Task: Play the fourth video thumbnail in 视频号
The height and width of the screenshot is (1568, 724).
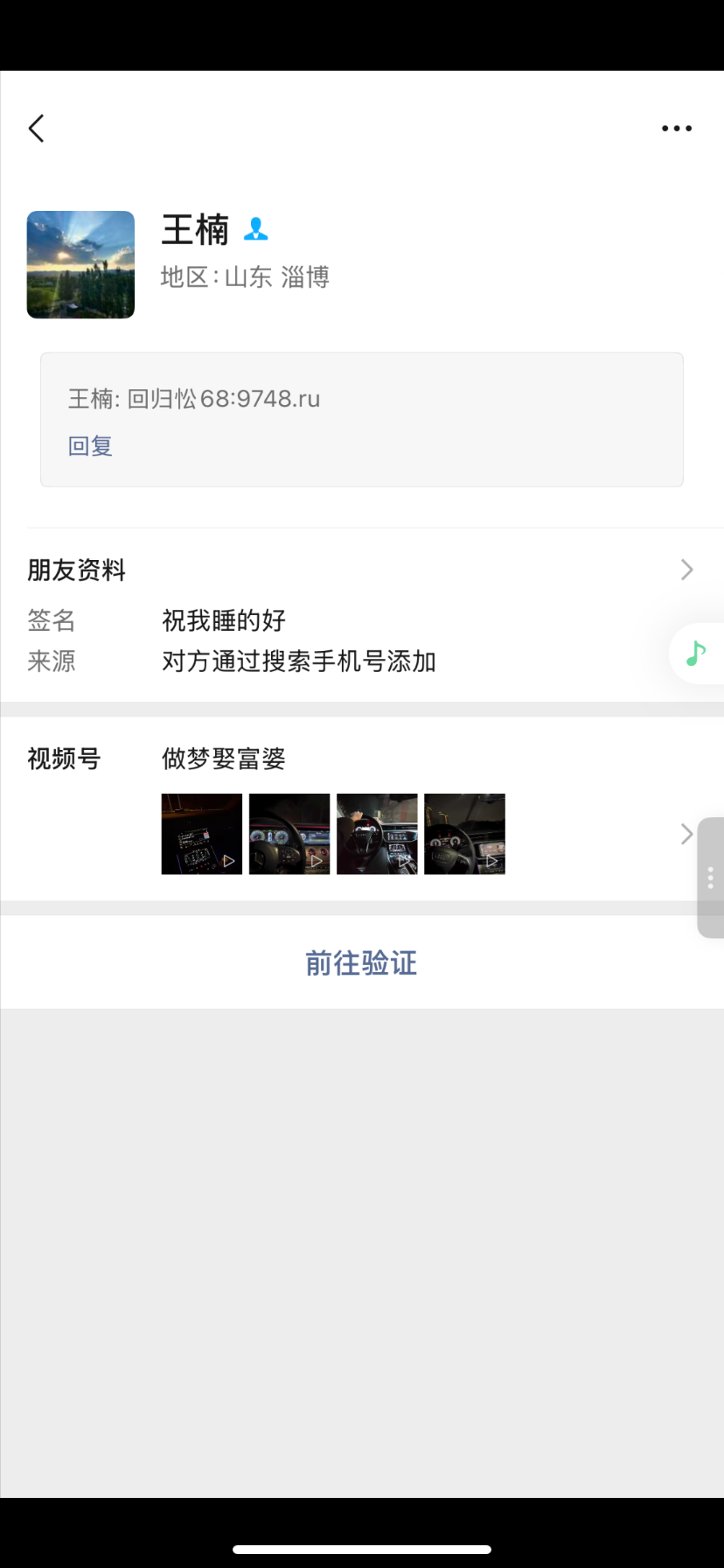Action: click(464, 834)
